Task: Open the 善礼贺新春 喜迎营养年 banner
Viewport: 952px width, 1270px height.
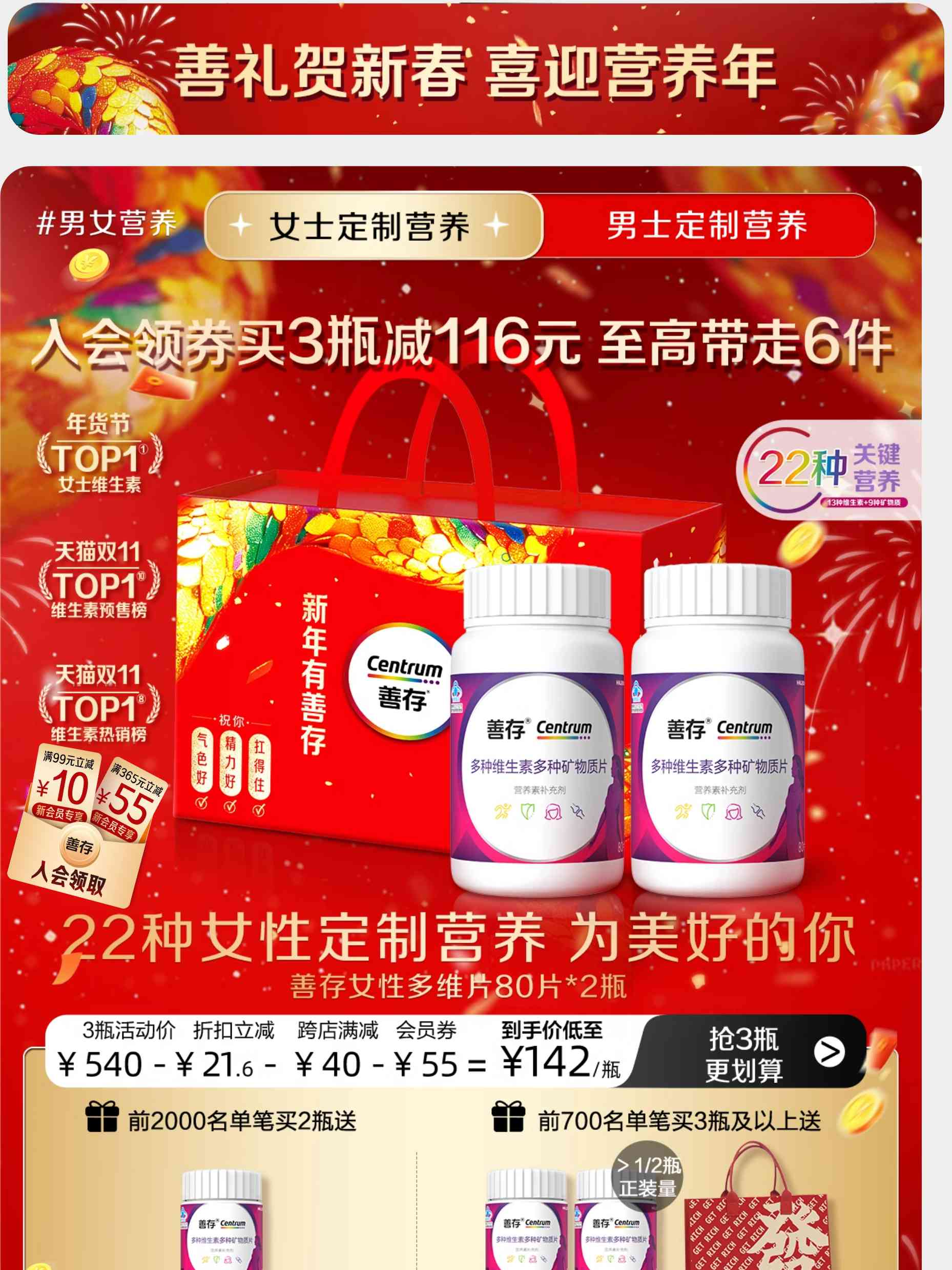Action: pyautogui.click(x=475, y=70)
